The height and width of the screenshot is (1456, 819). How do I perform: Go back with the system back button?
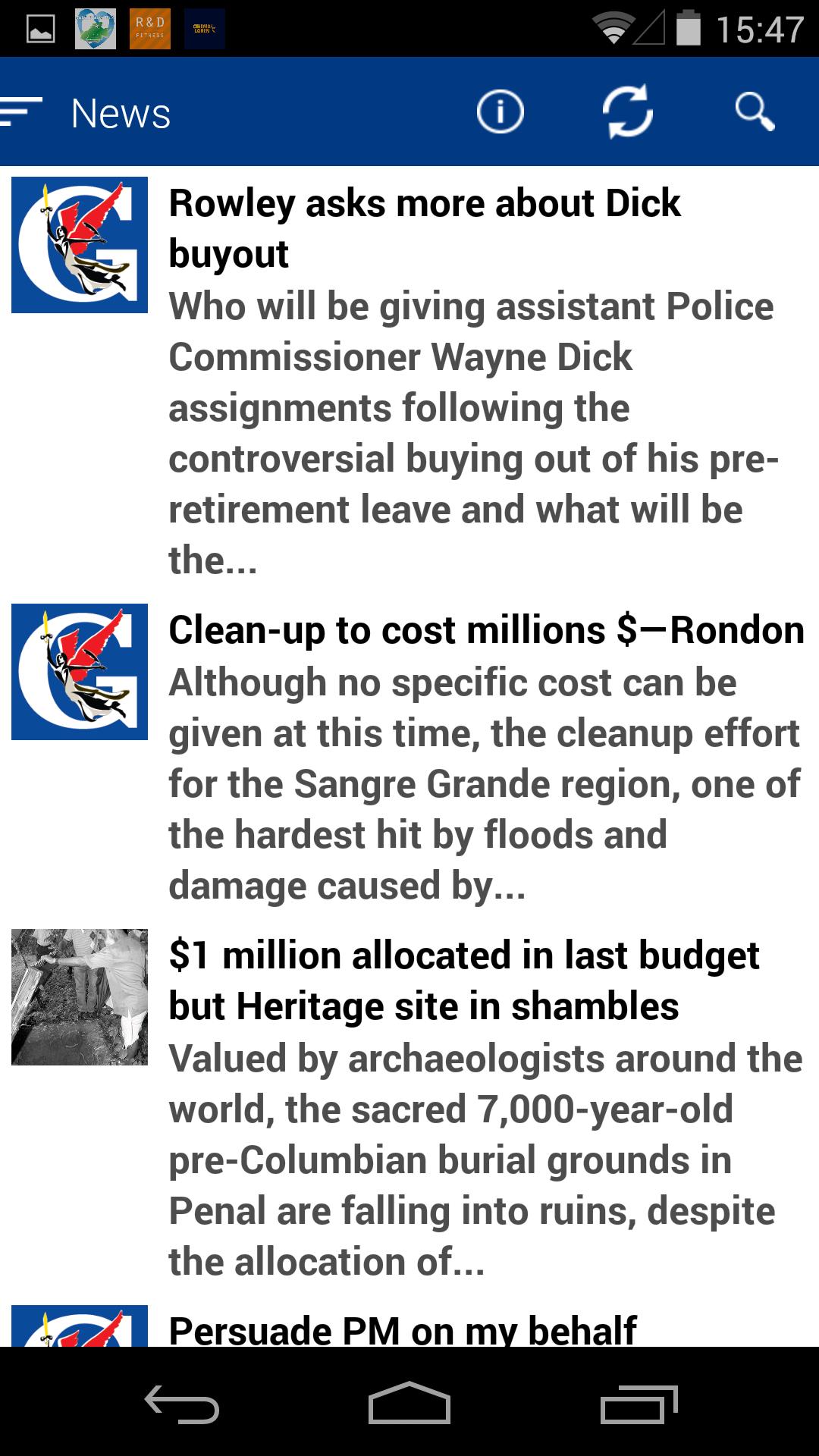click(182, 1404)
